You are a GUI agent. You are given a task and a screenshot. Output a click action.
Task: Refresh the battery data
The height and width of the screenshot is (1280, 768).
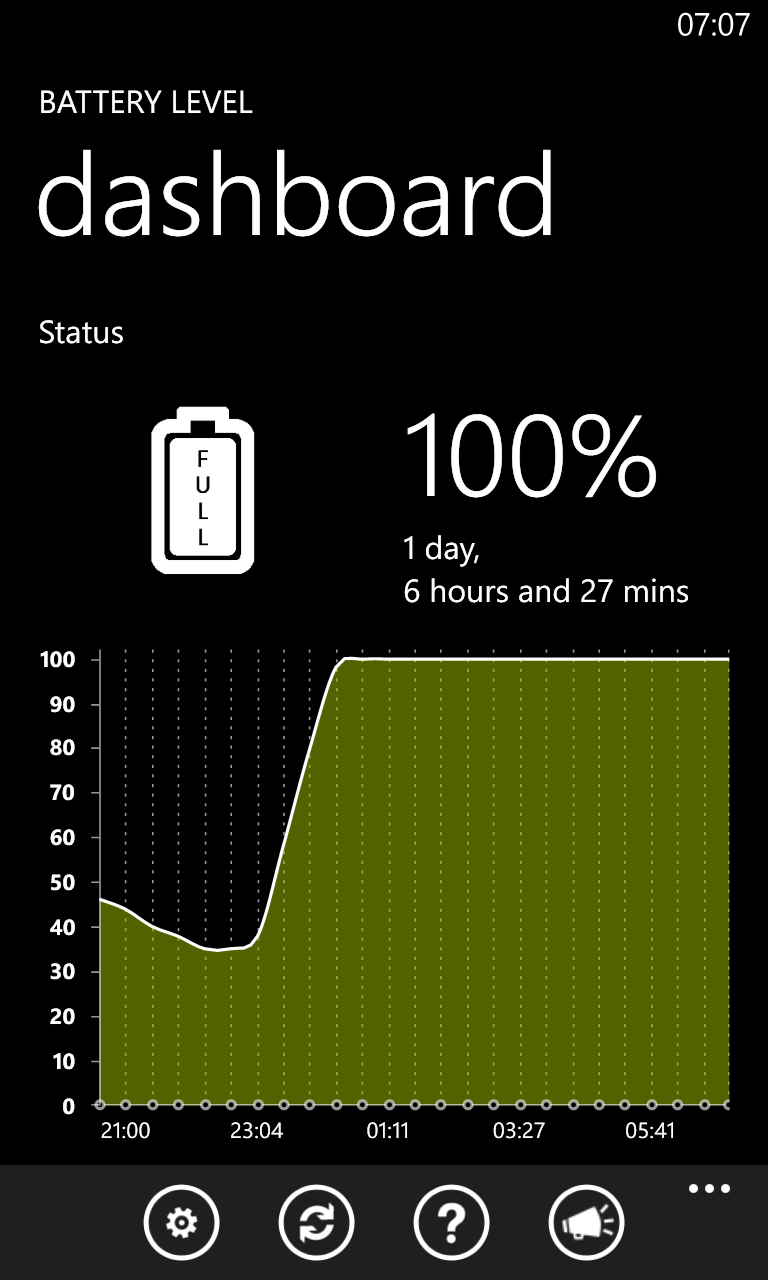(x=316, y=1222)
